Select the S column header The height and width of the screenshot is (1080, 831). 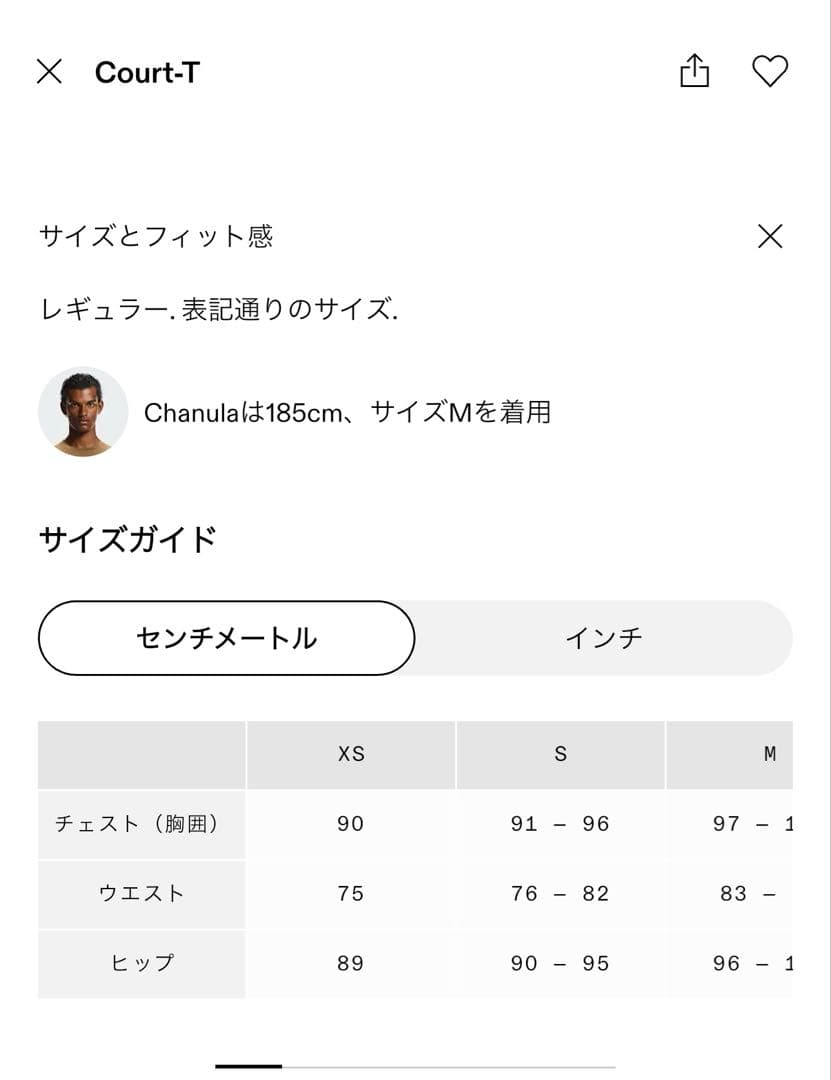[560, 754]
